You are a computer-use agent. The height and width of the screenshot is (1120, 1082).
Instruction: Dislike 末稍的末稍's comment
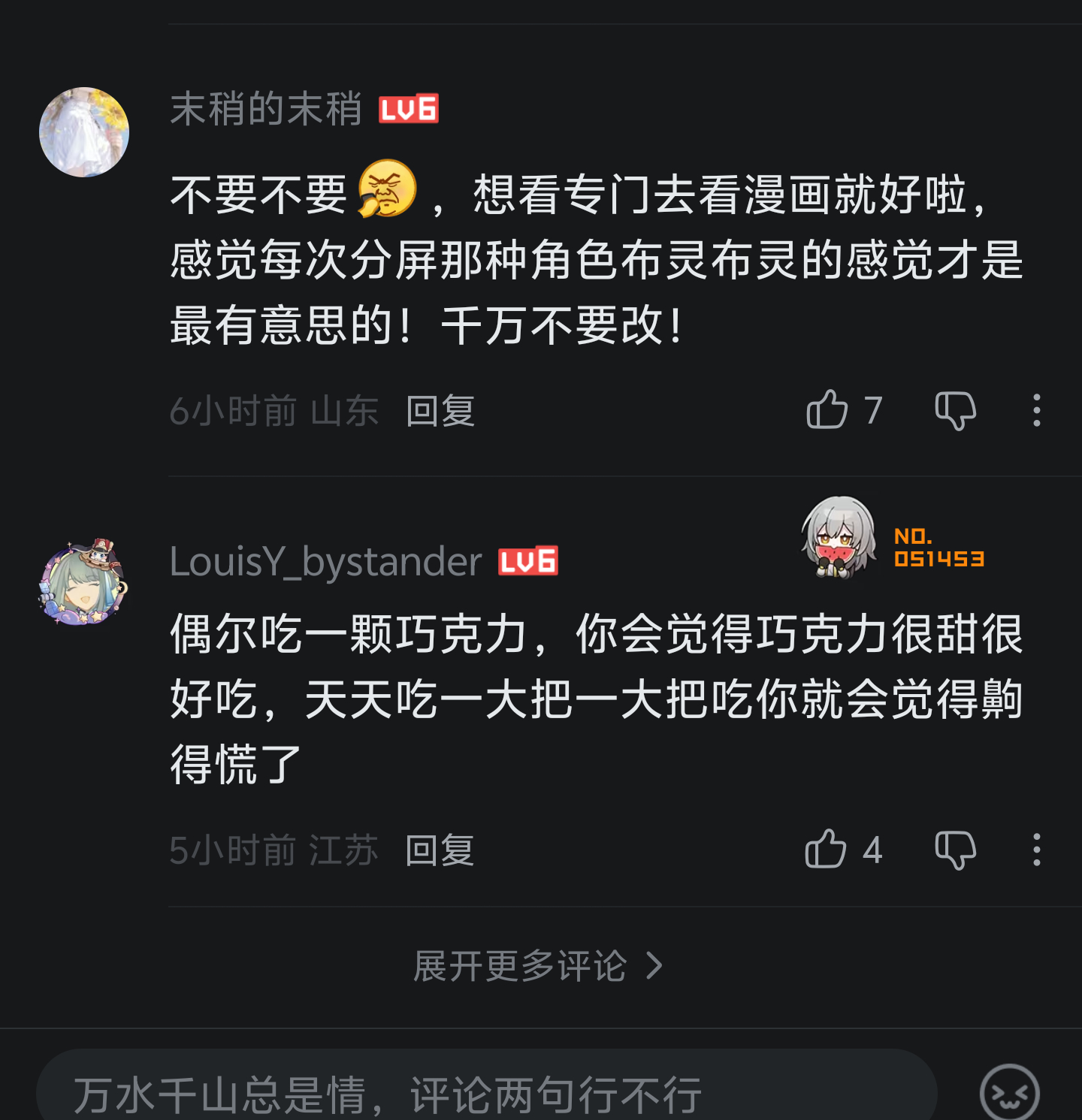click(x=955, y=410)
